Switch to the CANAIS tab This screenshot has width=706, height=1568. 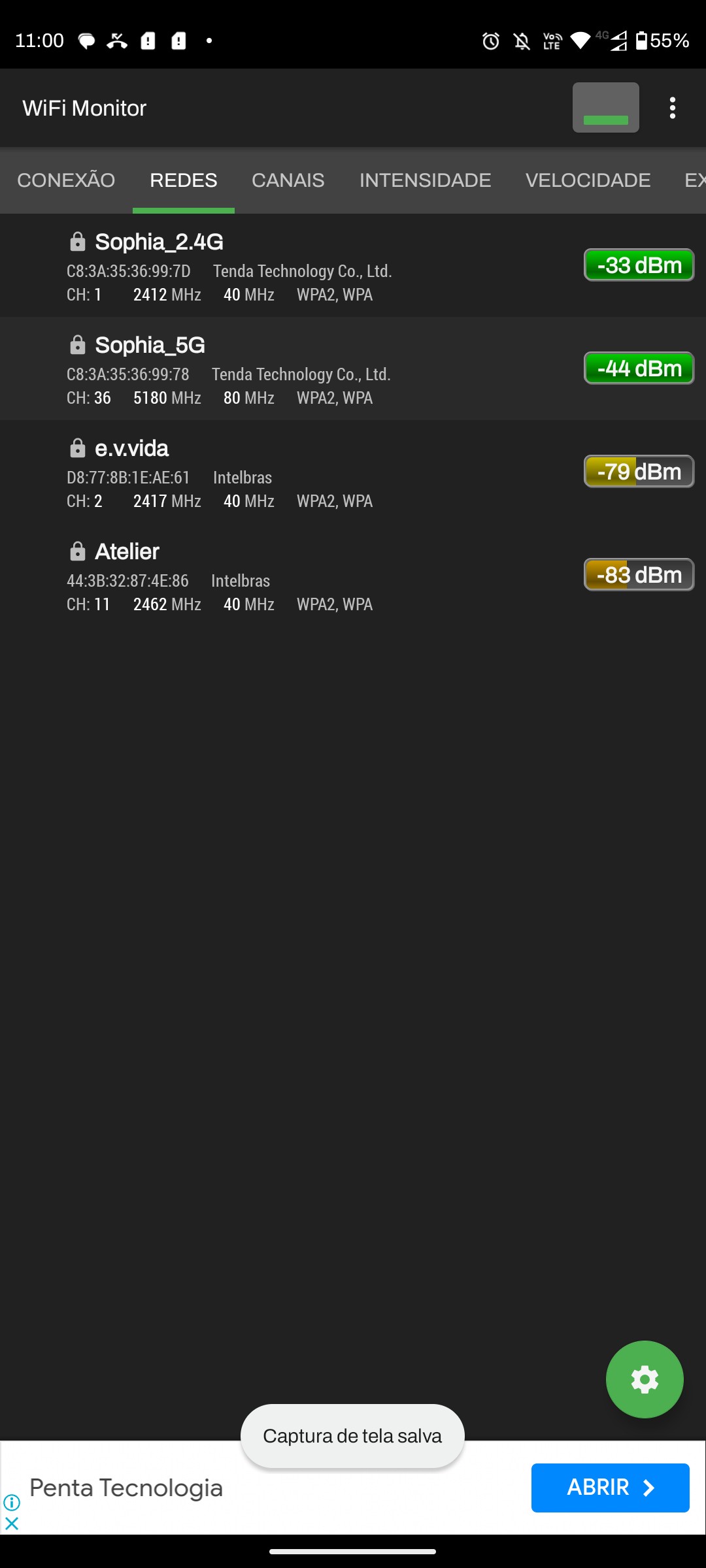click(288, 180)
